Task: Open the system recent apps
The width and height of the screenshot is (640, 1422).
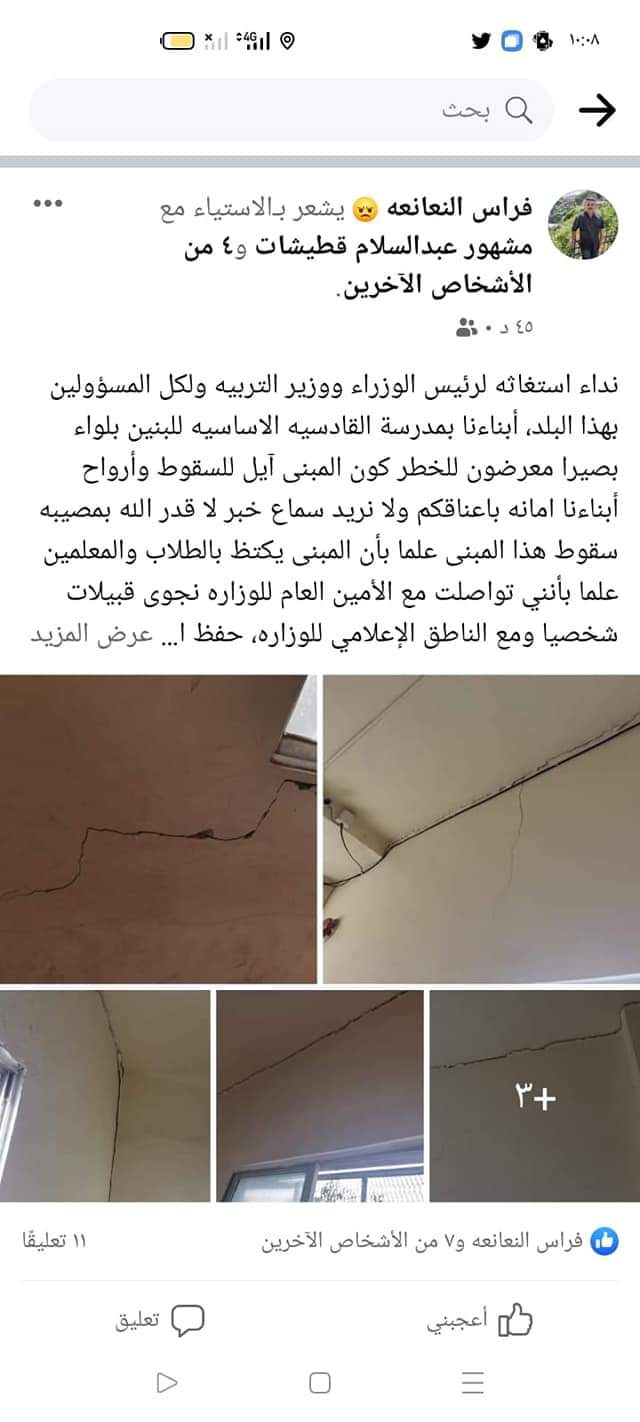Action: (x=473, y=1383)
